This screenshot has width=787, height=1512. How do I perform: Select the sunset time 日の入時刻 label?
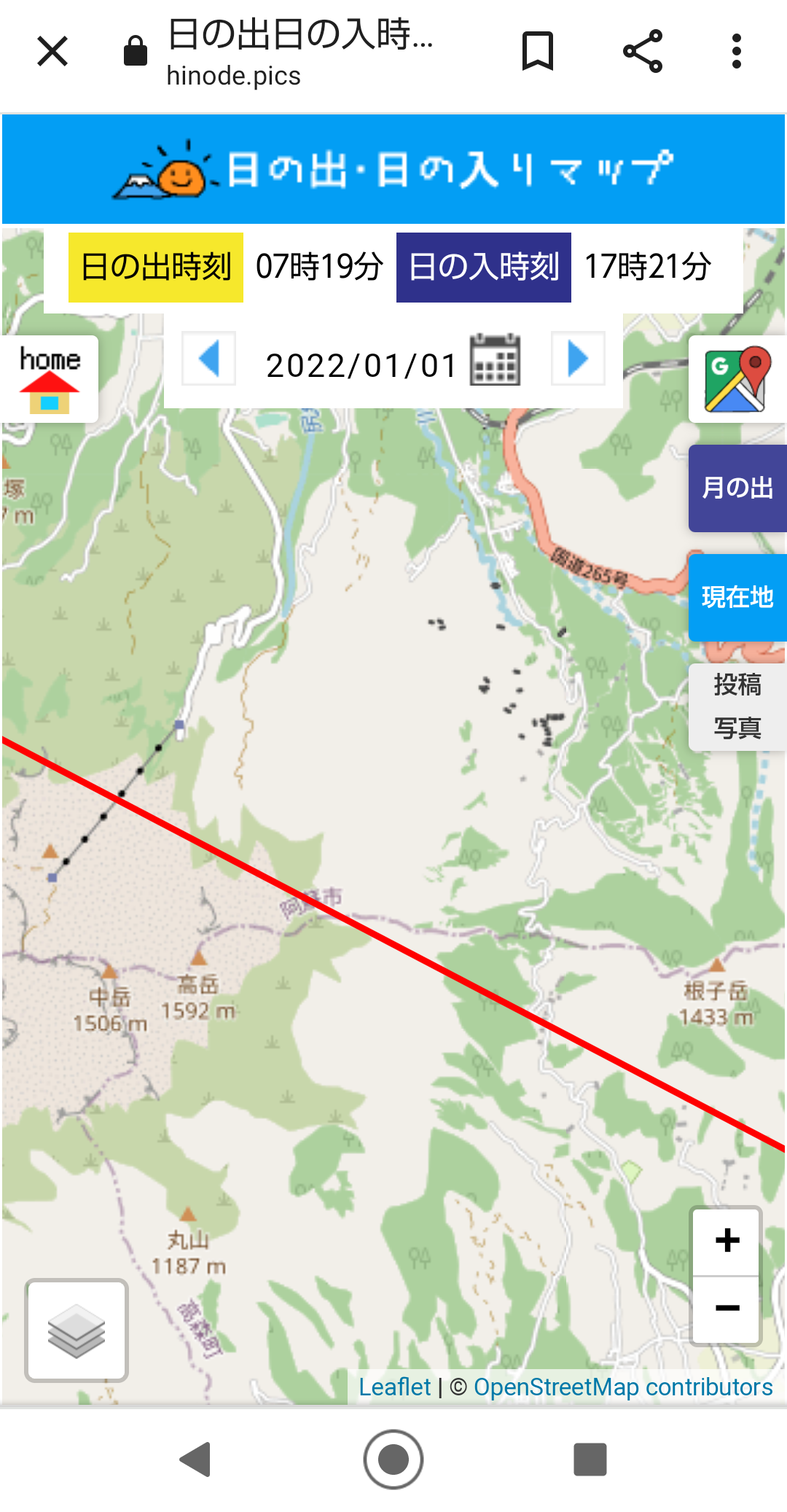click(x=484, y=268)
